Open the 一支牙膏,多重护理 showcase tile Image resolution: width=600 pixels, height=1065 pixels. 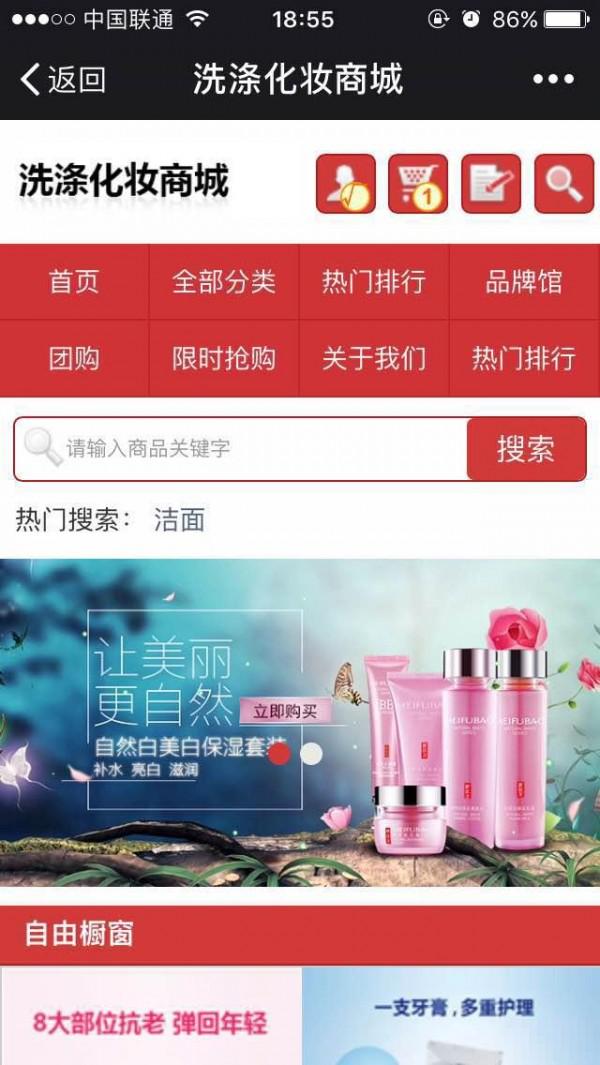pos(452,1020)
